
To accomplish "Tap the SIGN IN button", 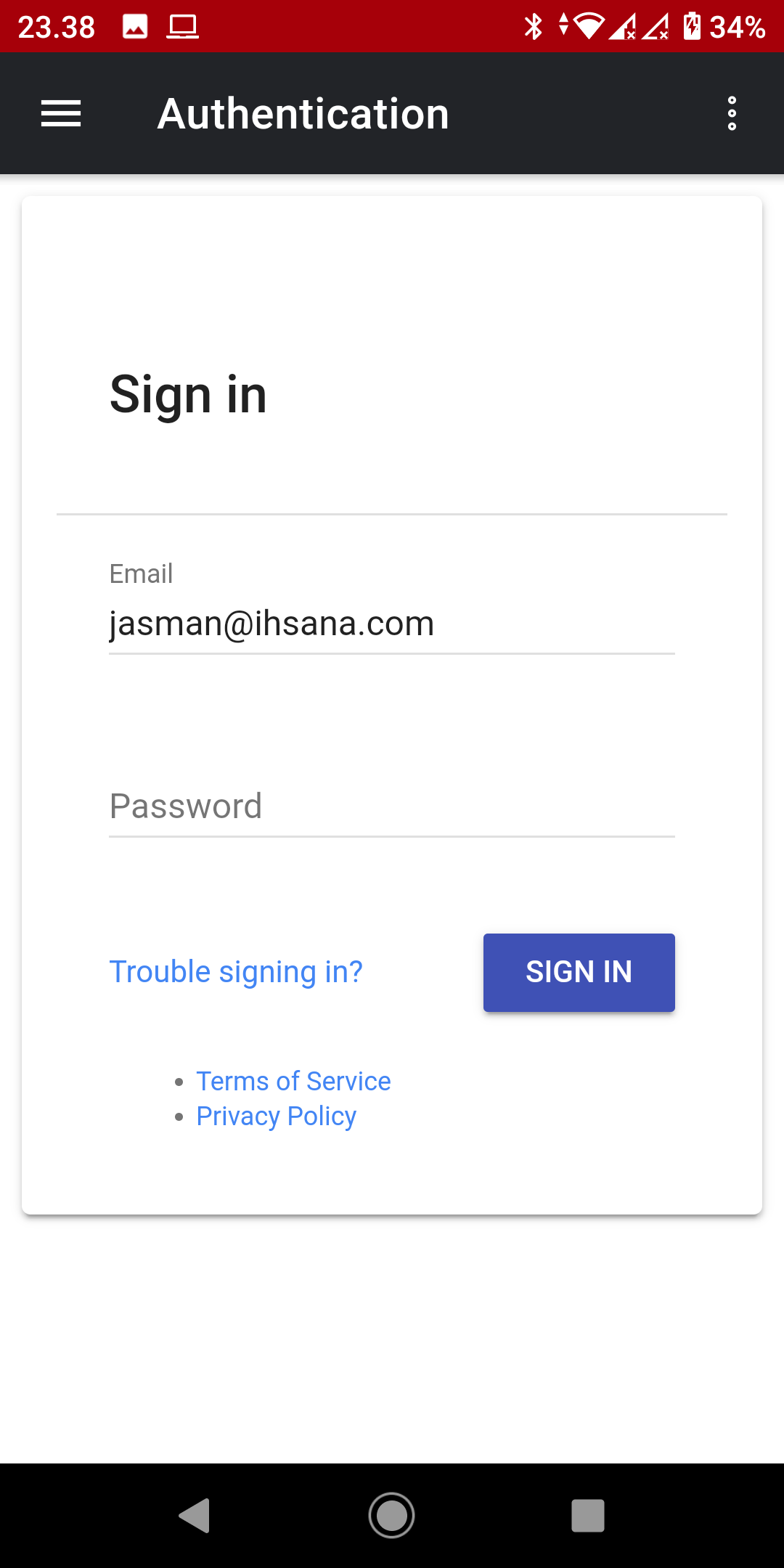I will click(579, 972).
